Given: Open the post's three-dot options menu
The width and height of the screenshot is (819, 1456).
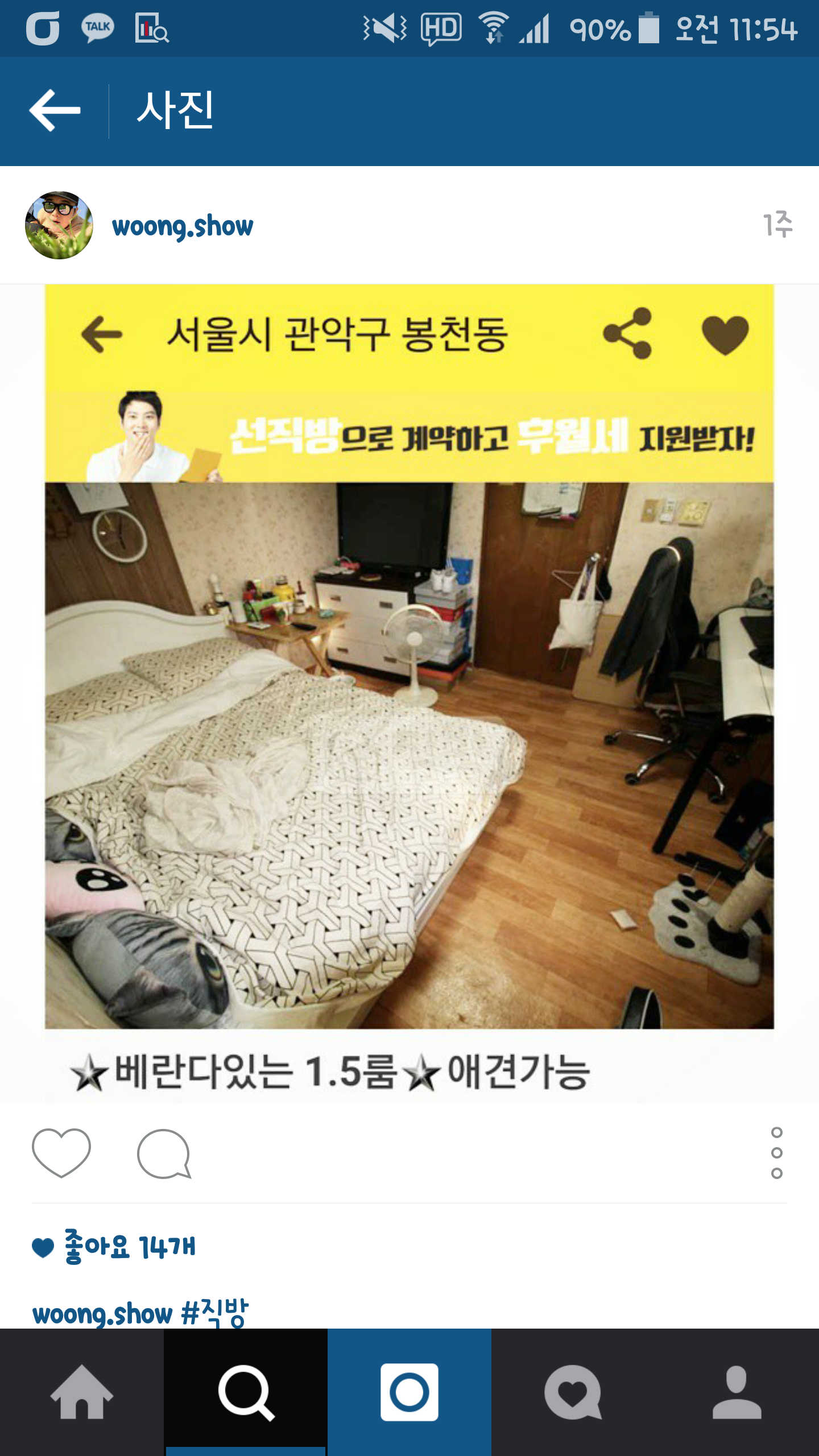Looking at the screenshot, I should (x=776, y=1152).
